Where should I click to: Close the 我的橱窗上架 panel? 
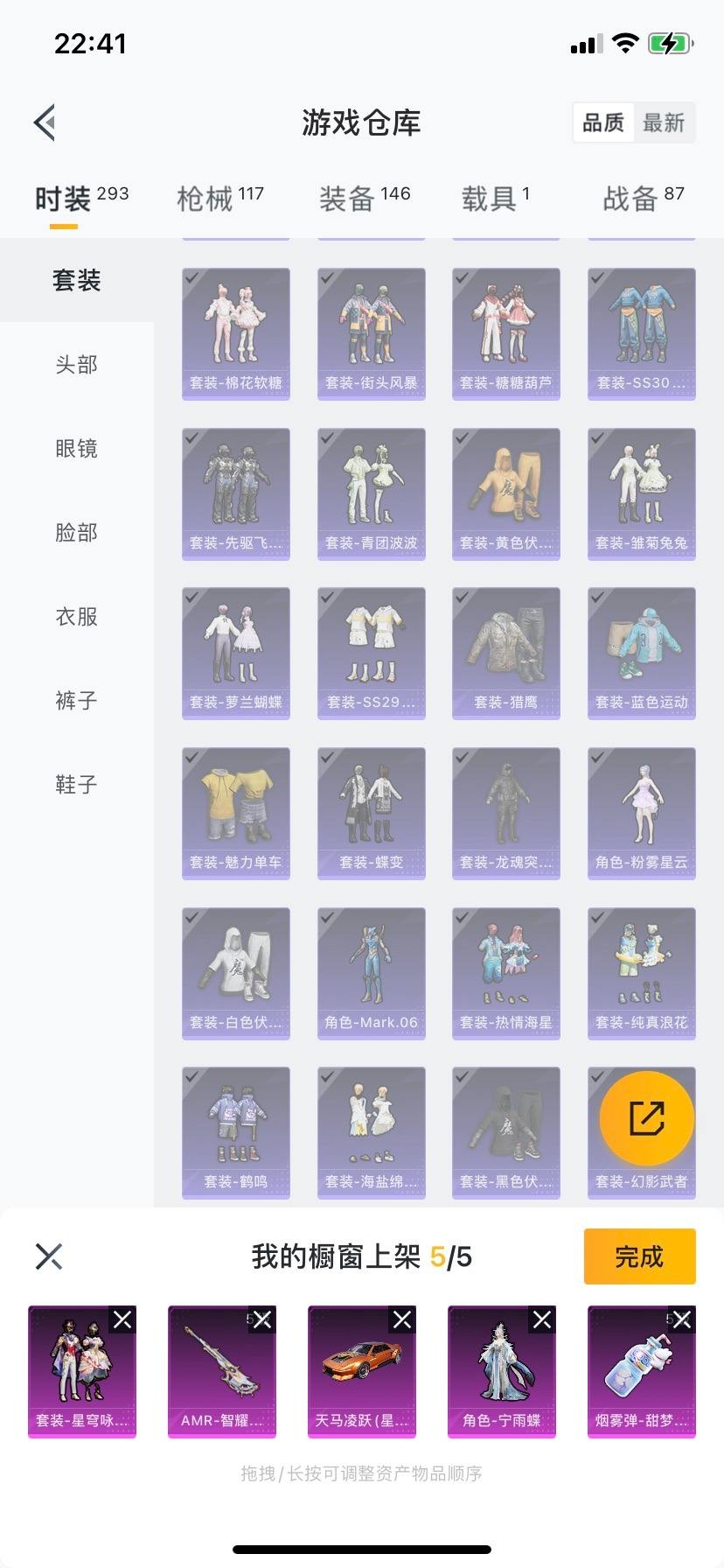49,1256
